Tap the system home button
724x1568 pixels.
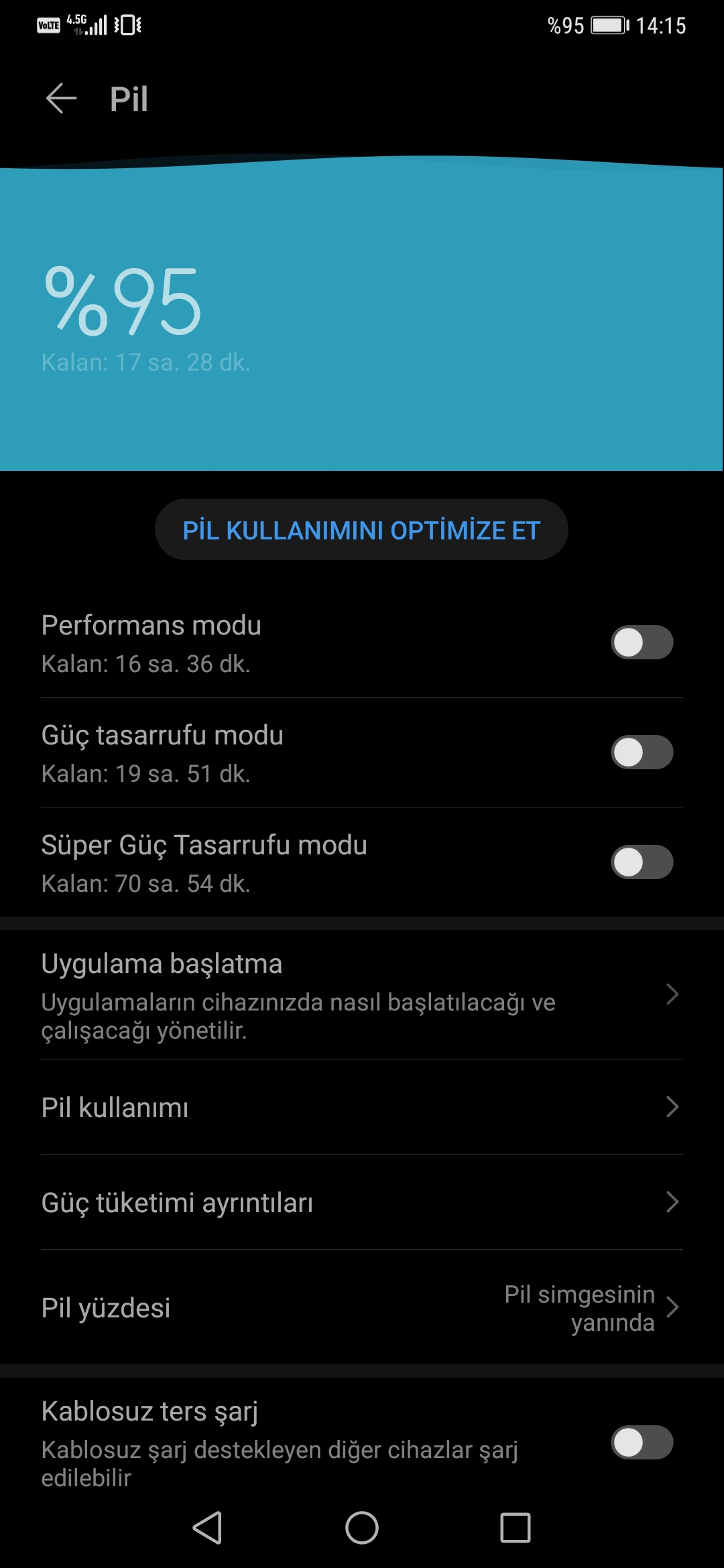click(362, 1528)
